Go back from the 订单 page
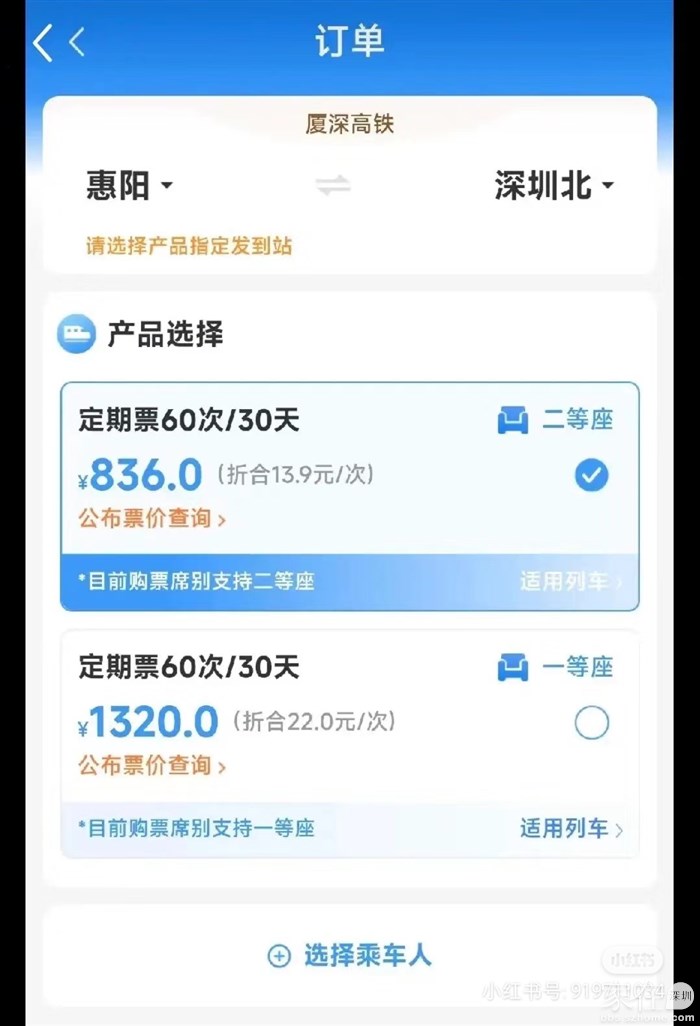Screen dimensions: 700x1026 (x=44, y=43)
